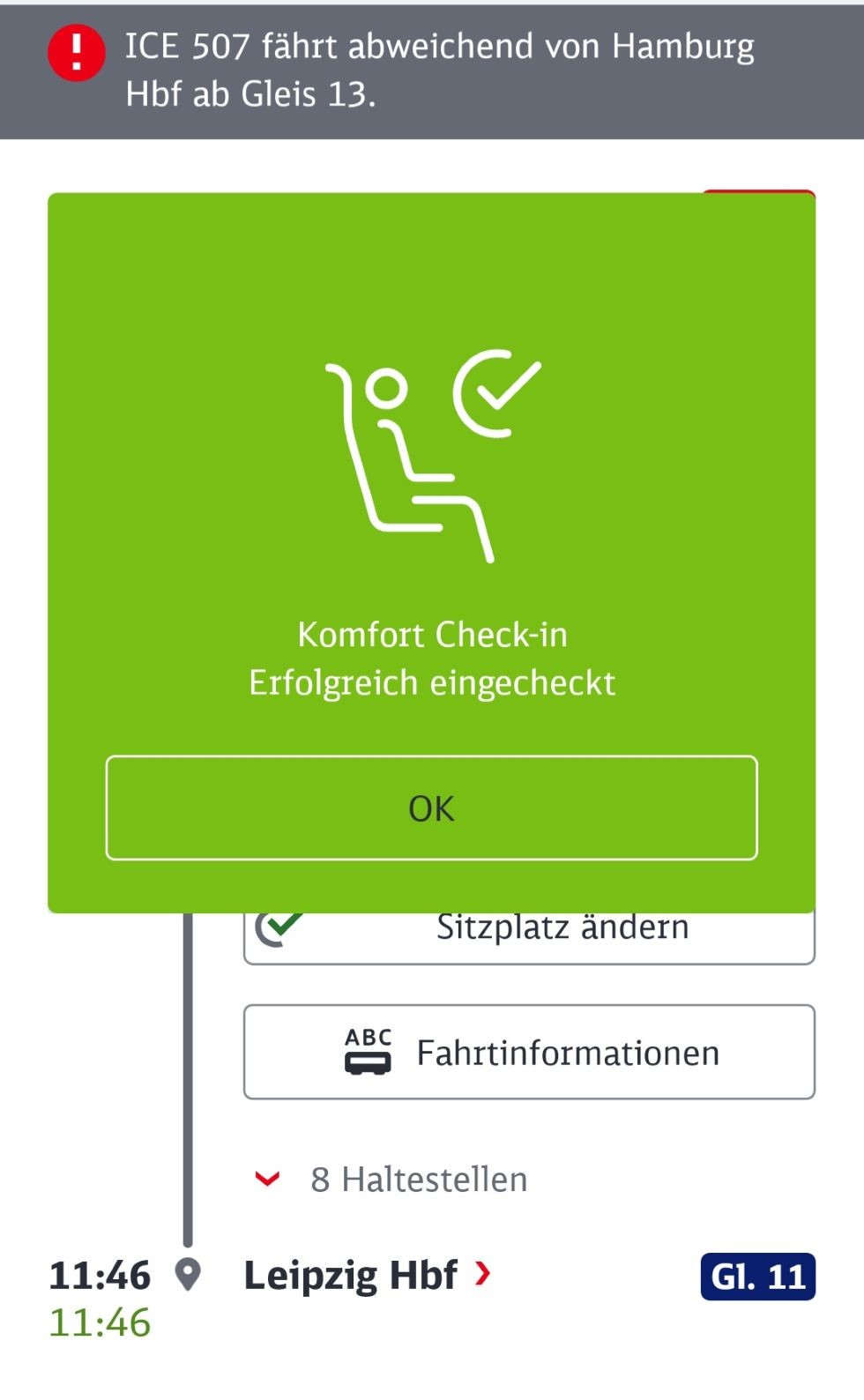The image size is (864, 1400).
Task: Open Fahrtinformationen details
Action: tap(529, 1052)
